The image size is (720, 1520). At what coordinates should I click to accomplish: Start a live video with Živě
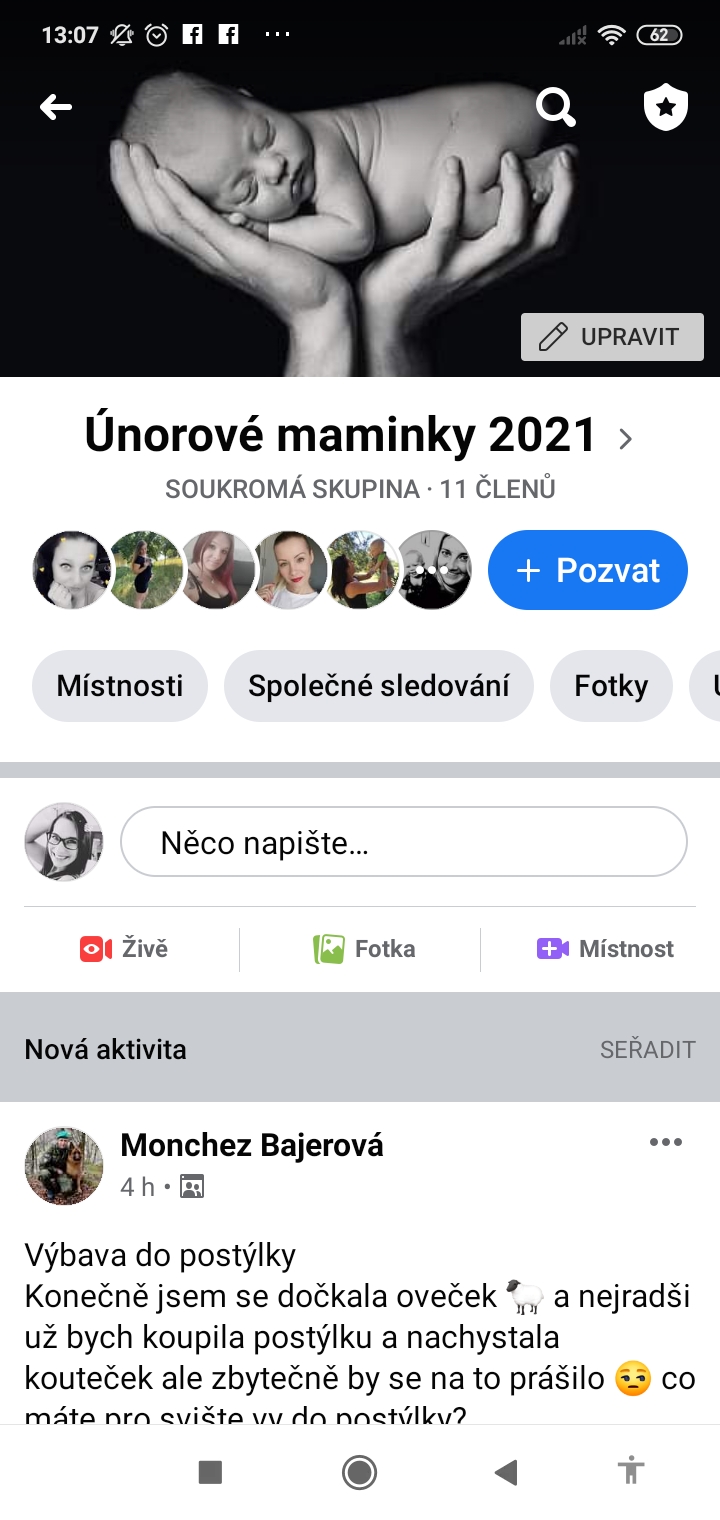coord(125,949)
